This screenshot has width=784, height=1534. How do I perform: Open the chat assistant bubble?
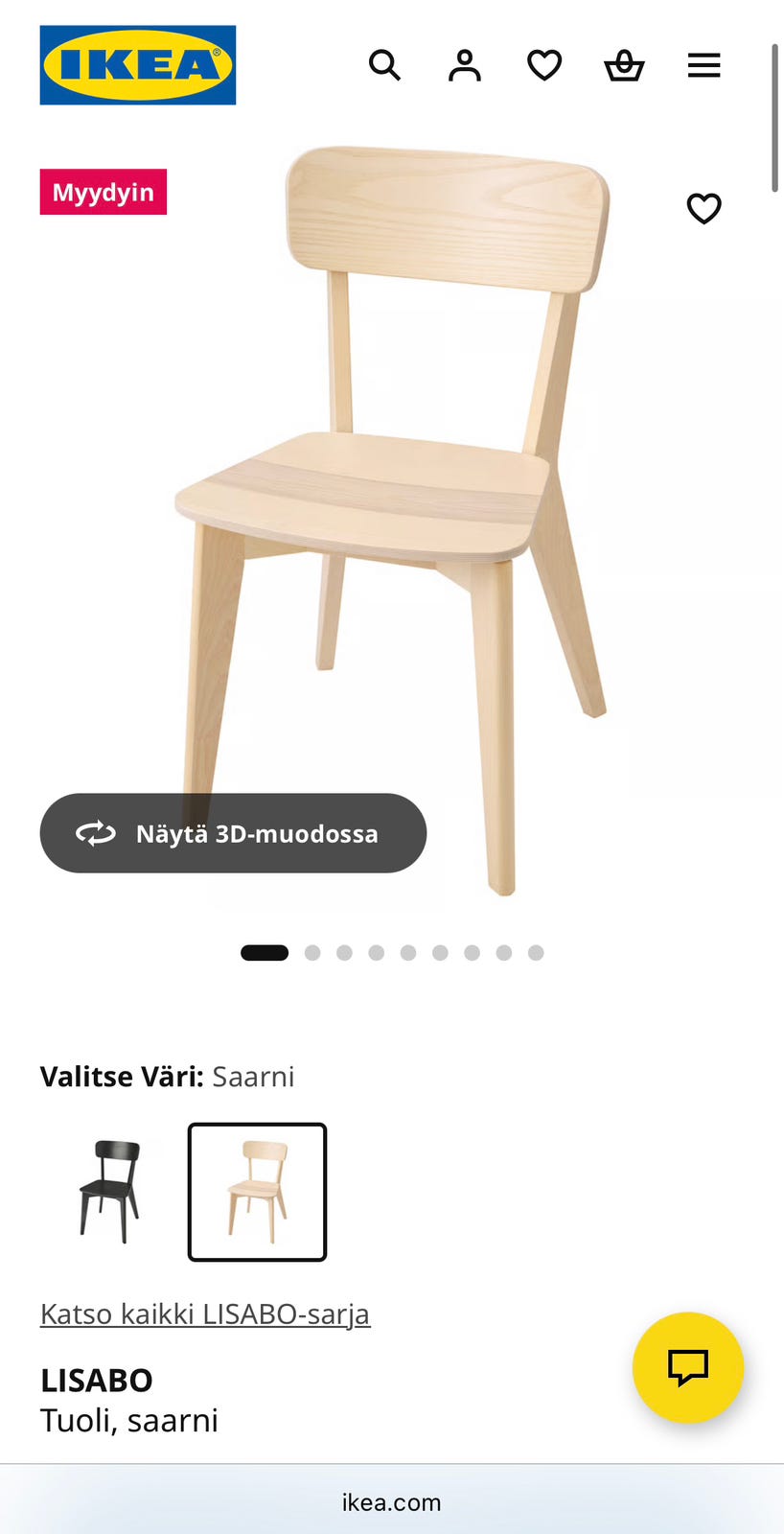point(688,1368)
